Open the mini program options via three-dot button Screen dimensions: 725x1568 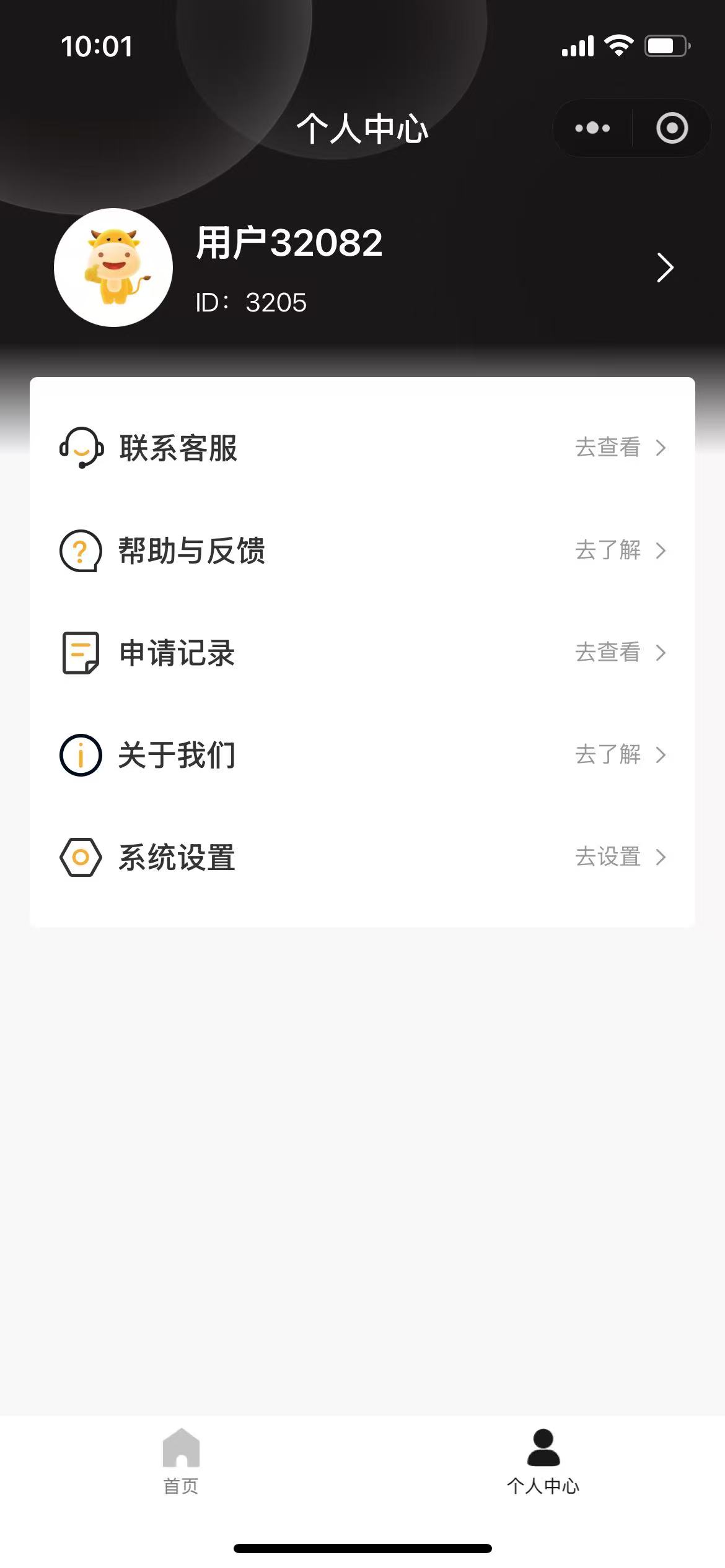tap(591, 128)
